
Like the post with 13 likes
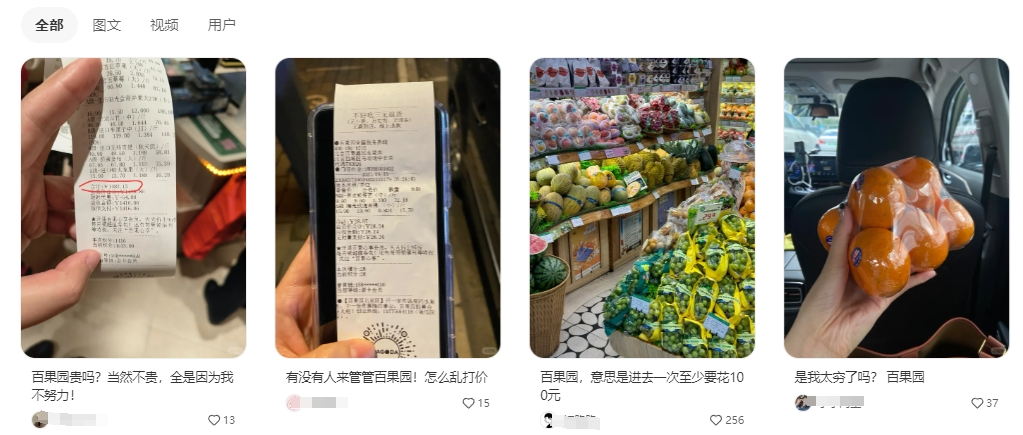[x=214, y=420]
